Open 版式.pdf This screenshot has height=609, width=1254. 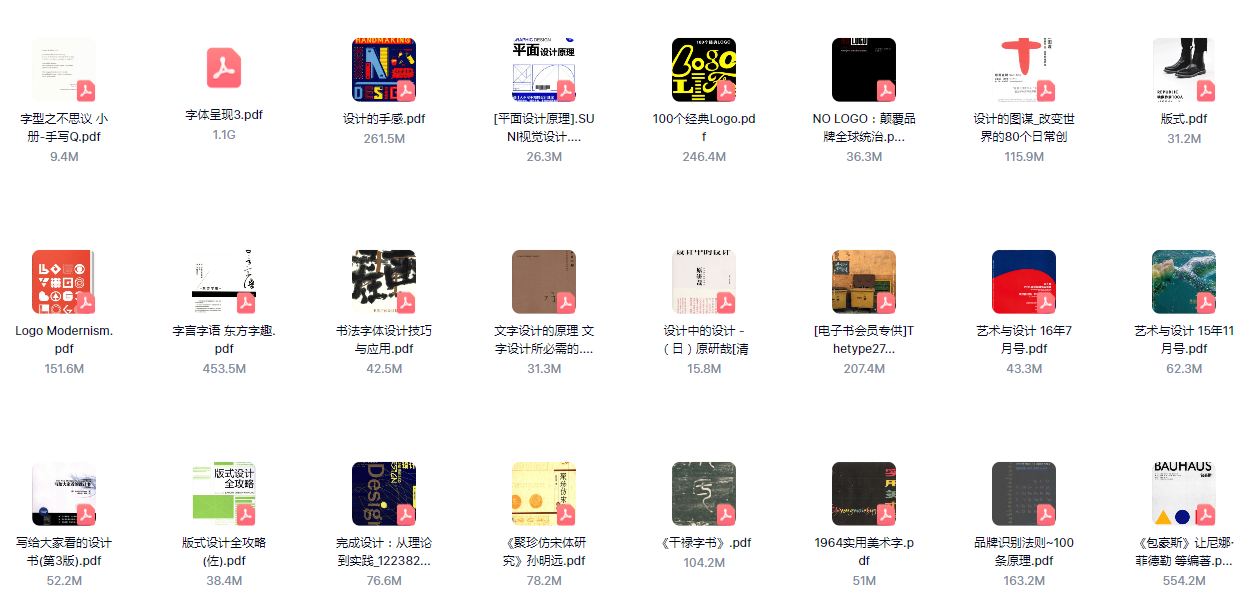[1184, 70]
